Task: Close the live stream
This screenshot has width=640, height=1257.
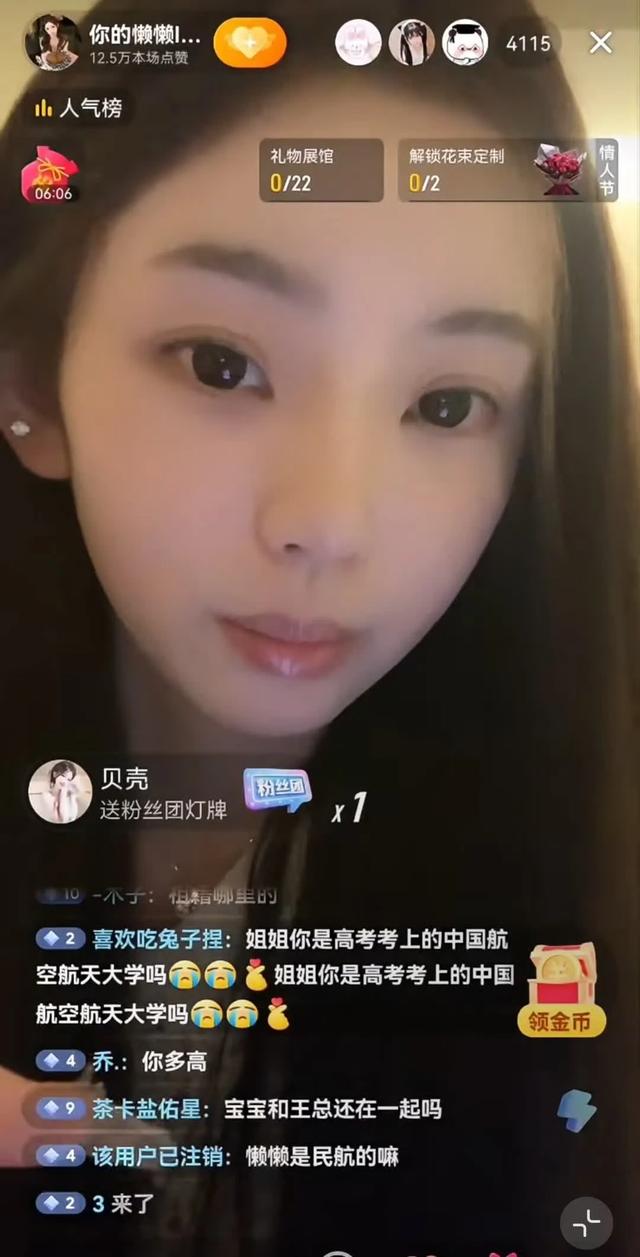Action: [600, 42]
